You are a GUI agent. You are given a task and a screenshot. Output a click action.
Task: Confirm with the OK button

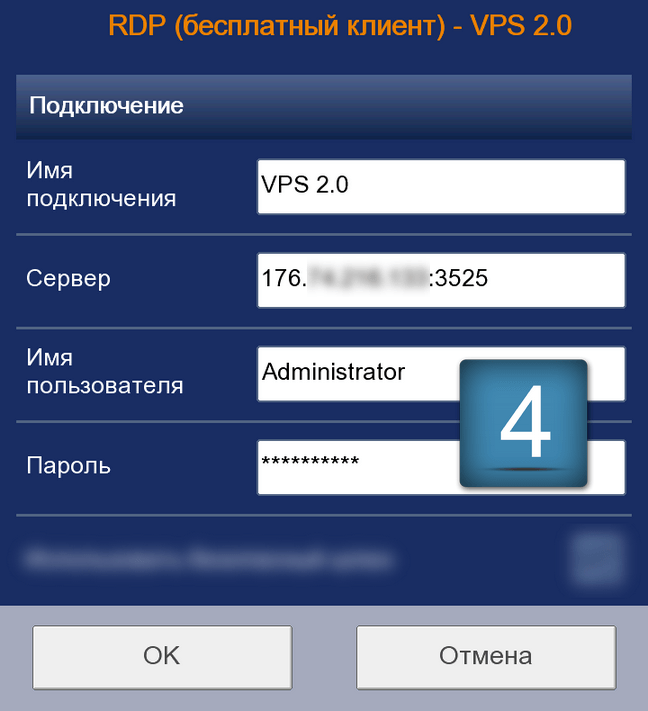pos(162,657)
